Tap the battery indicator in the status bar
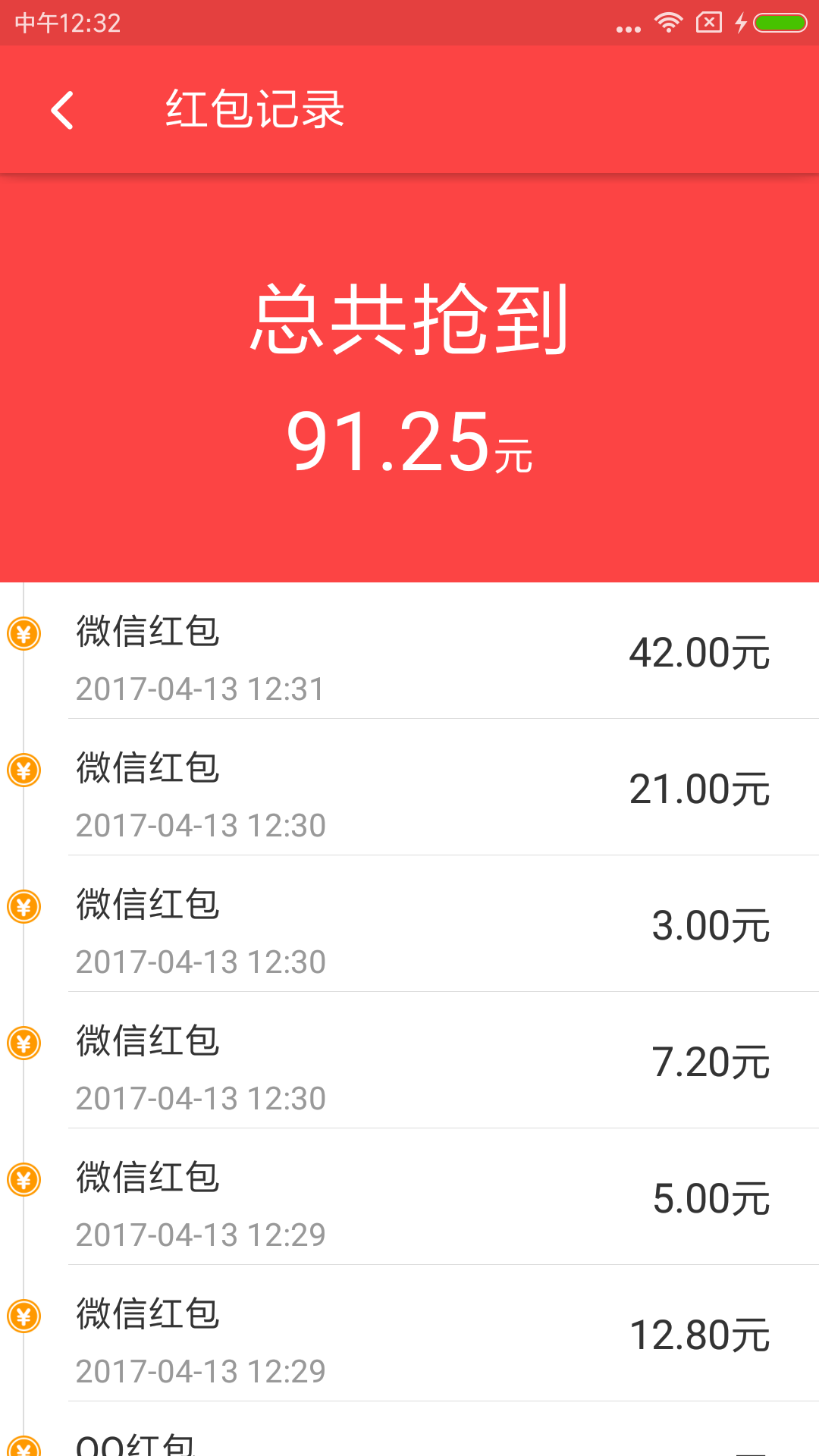Viewport: 819px width, 1456px height. pos(781,23)
